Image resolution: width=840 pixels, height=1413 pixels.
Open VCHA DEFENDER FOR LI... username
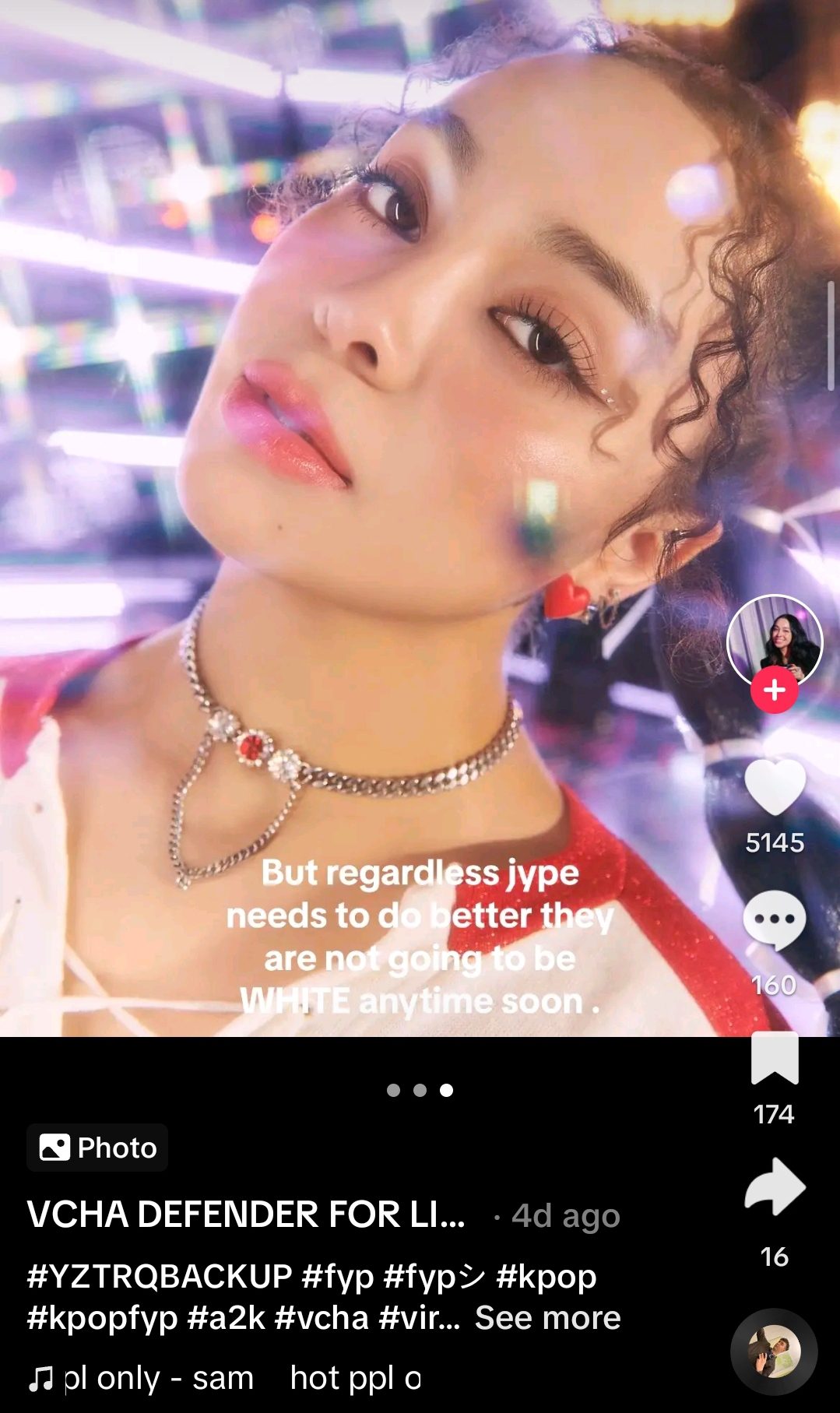246,1214
